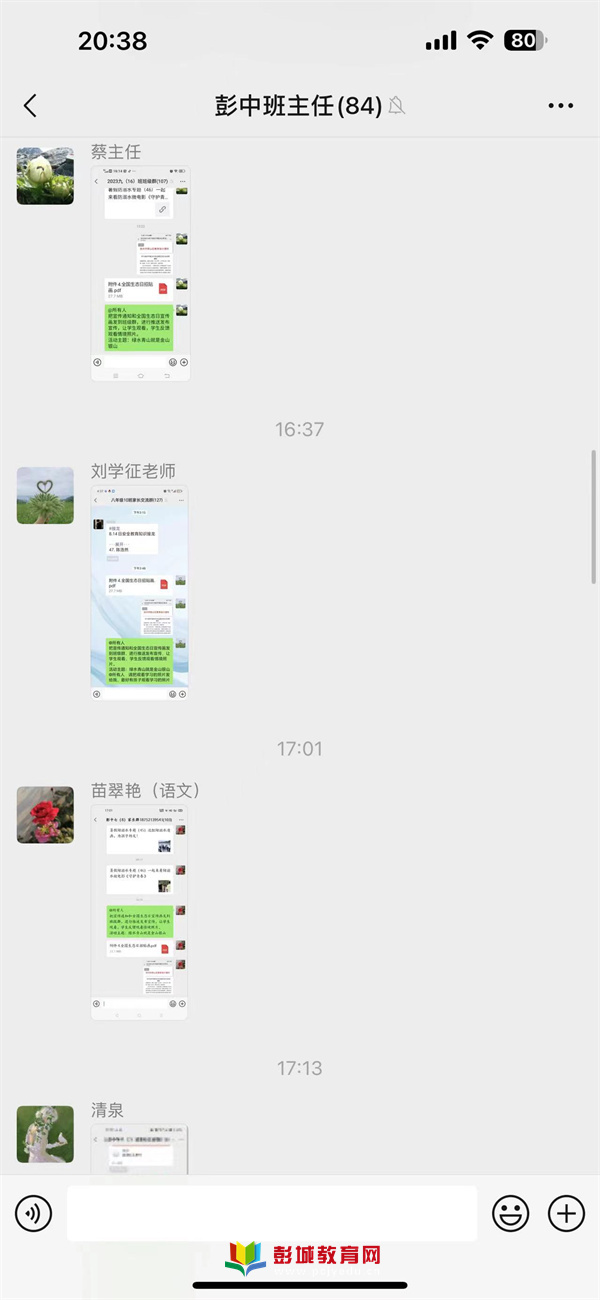This screenshot has width=600, height=1300.
Task: Open screenshot image sent by 刘学征老师
Action: coord(140,592)
